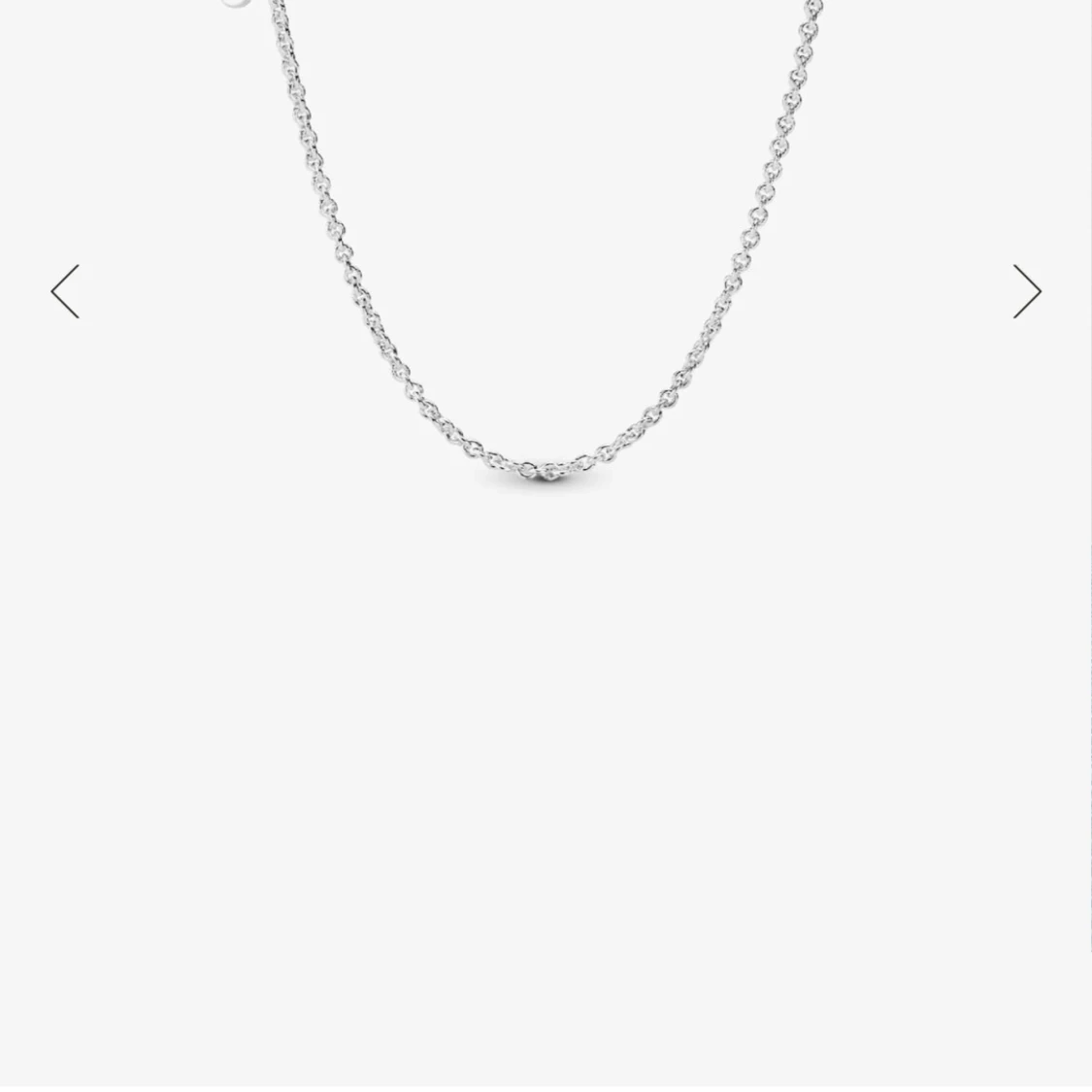Go to the next product image
This screenshot has height=1092, width=1092.
1026,291
